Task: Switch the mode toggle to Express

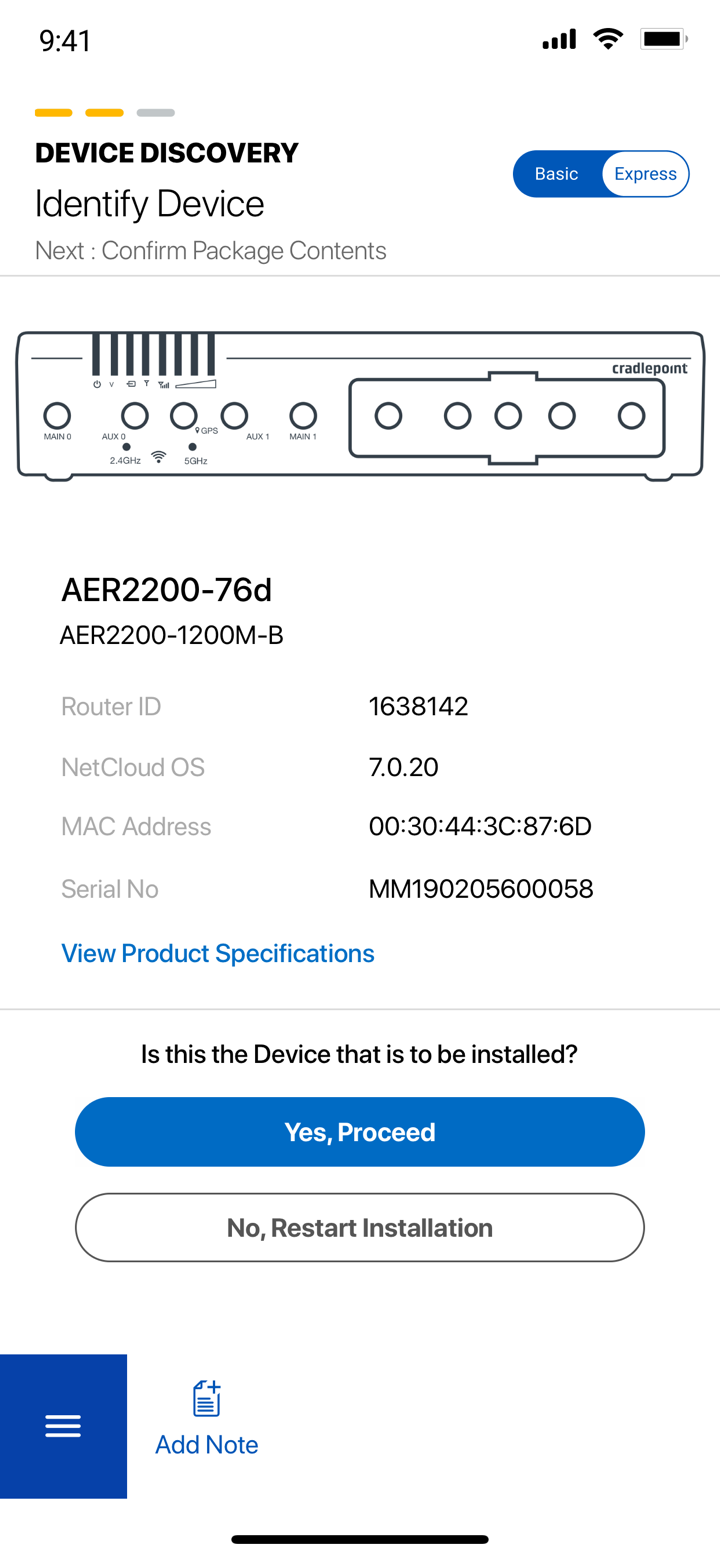Action: tap(645, 173)
